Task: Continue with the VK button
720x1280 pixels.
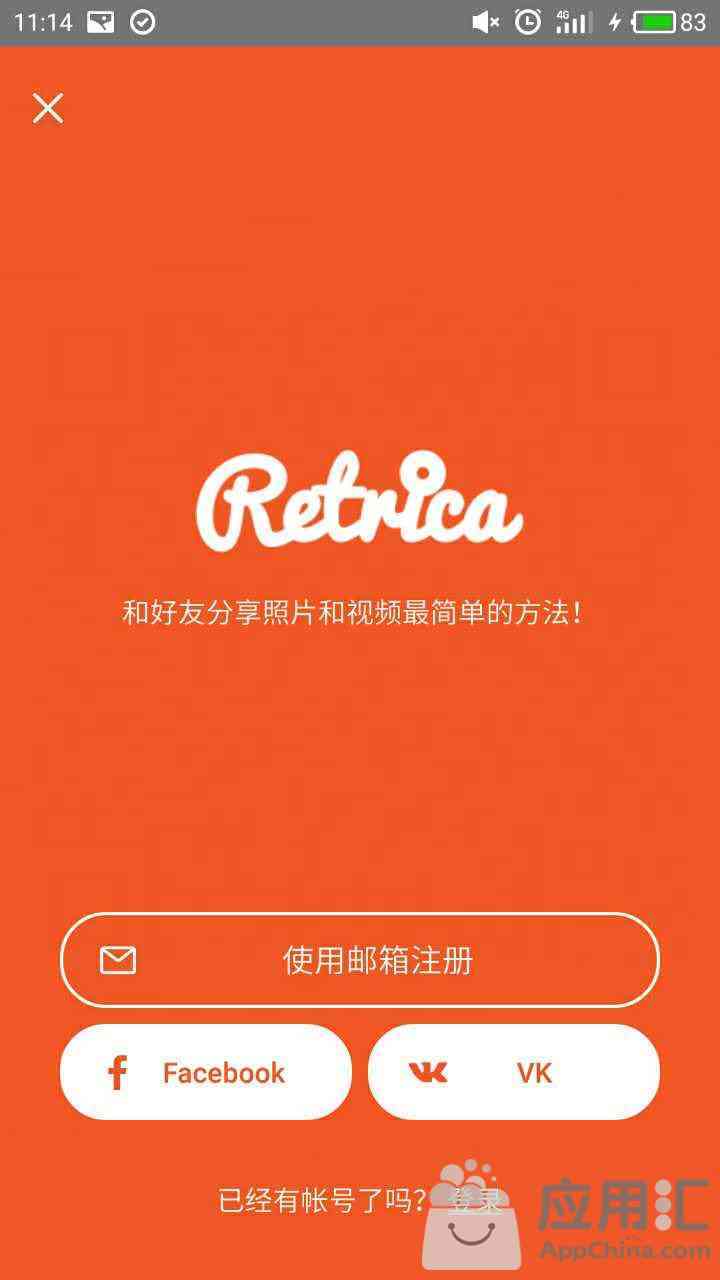Action: (514, 1072)
